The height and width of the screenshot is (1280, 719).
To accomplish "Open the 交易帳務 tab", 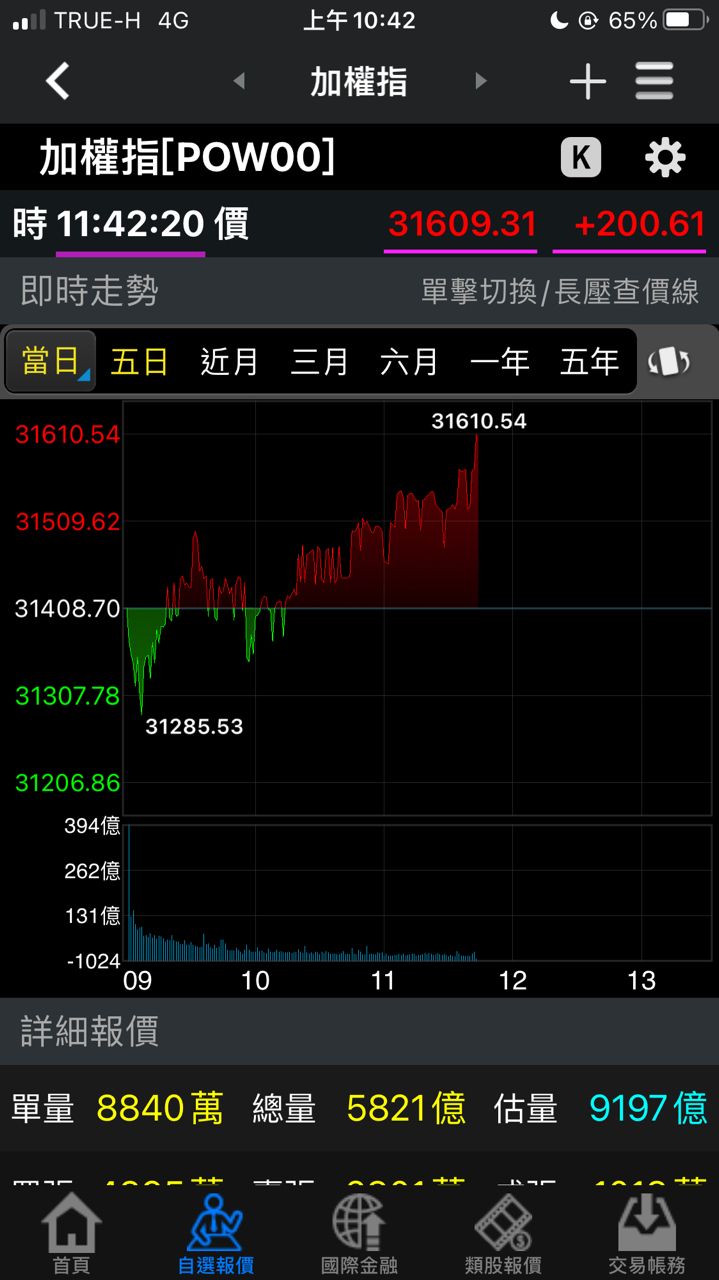I will click(x=647, y=1236).
